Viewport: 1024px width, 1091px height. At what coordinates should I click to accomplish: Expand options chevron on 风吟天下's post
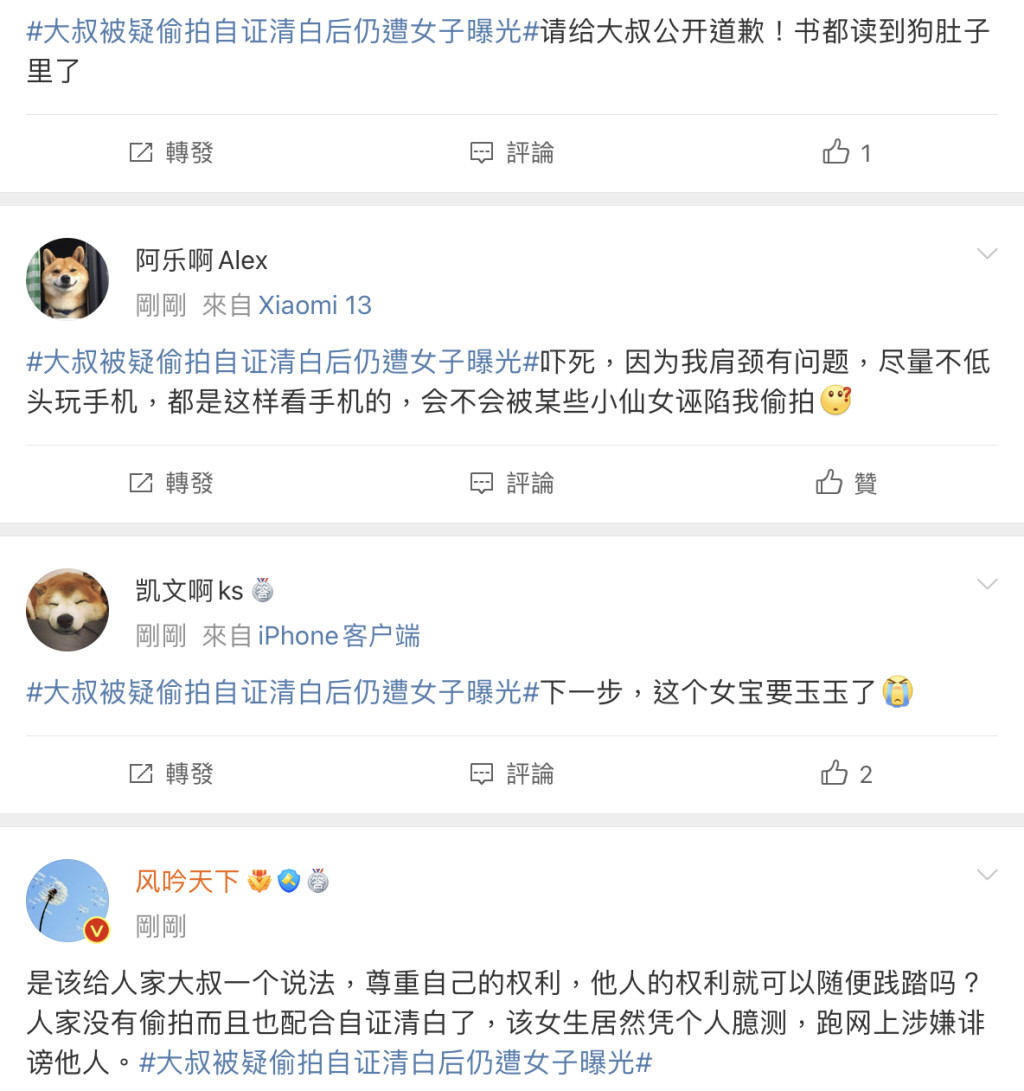tap(987, 875)
